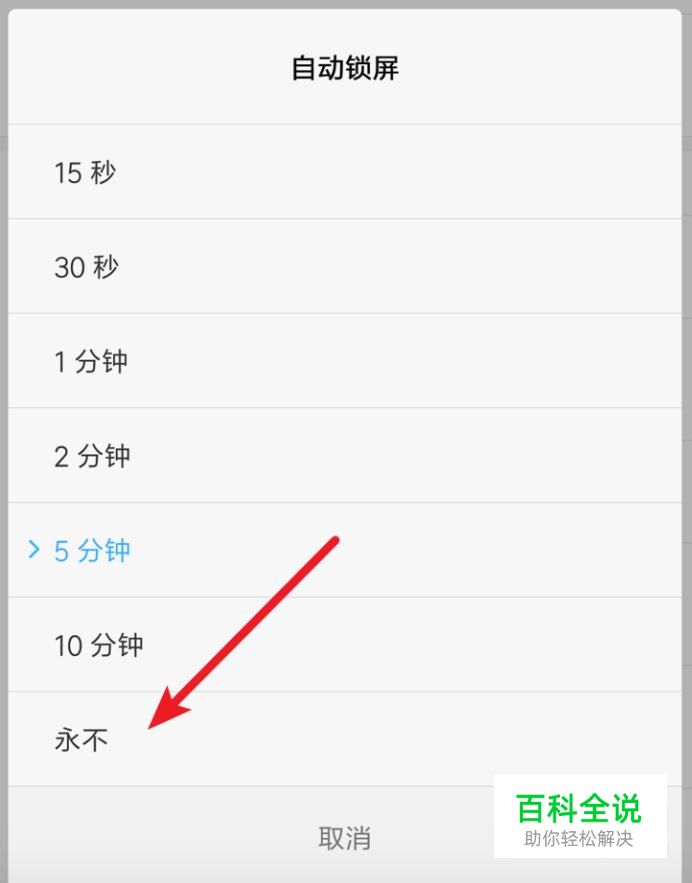Select 永不 to never auto-lock

[81, 740]
